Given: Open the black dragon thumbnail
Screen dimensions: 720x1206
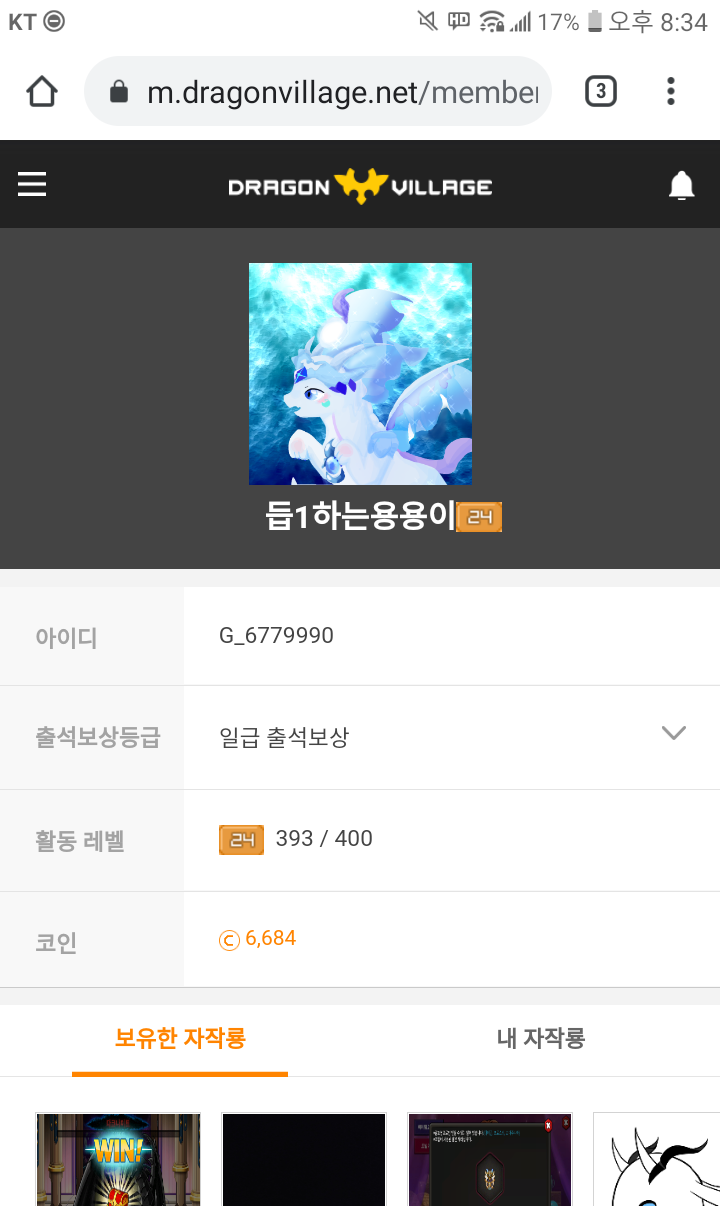Looking at the screenshot, I should coord(304,1160).
